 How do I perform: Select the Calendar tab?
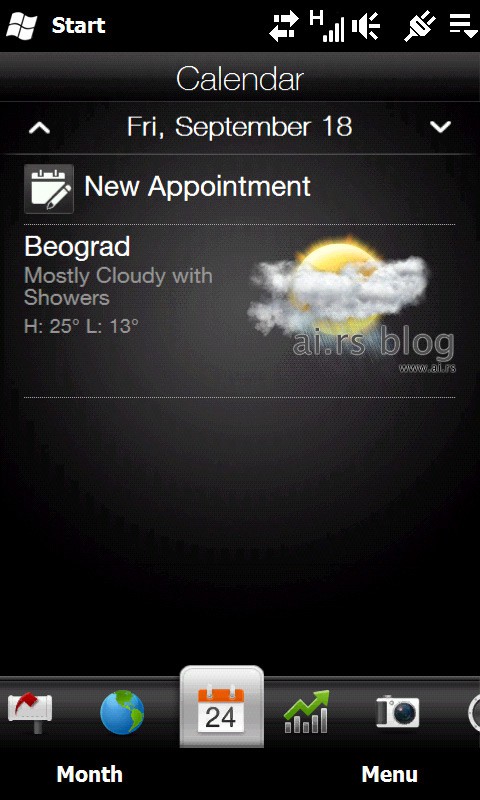221,707
